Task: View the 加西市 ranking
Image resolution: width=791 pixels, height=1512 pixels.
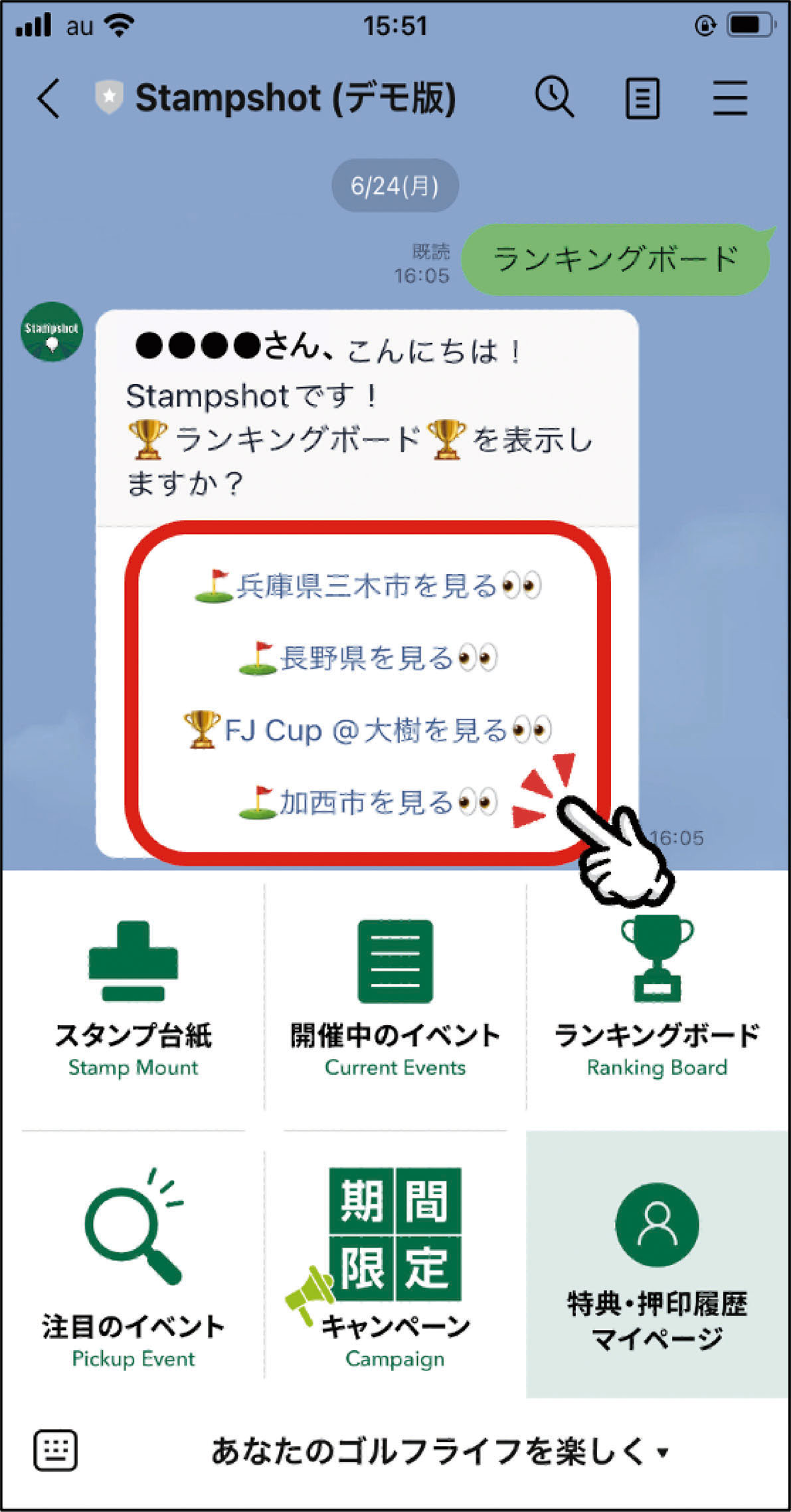Action: tap(367, 802)
